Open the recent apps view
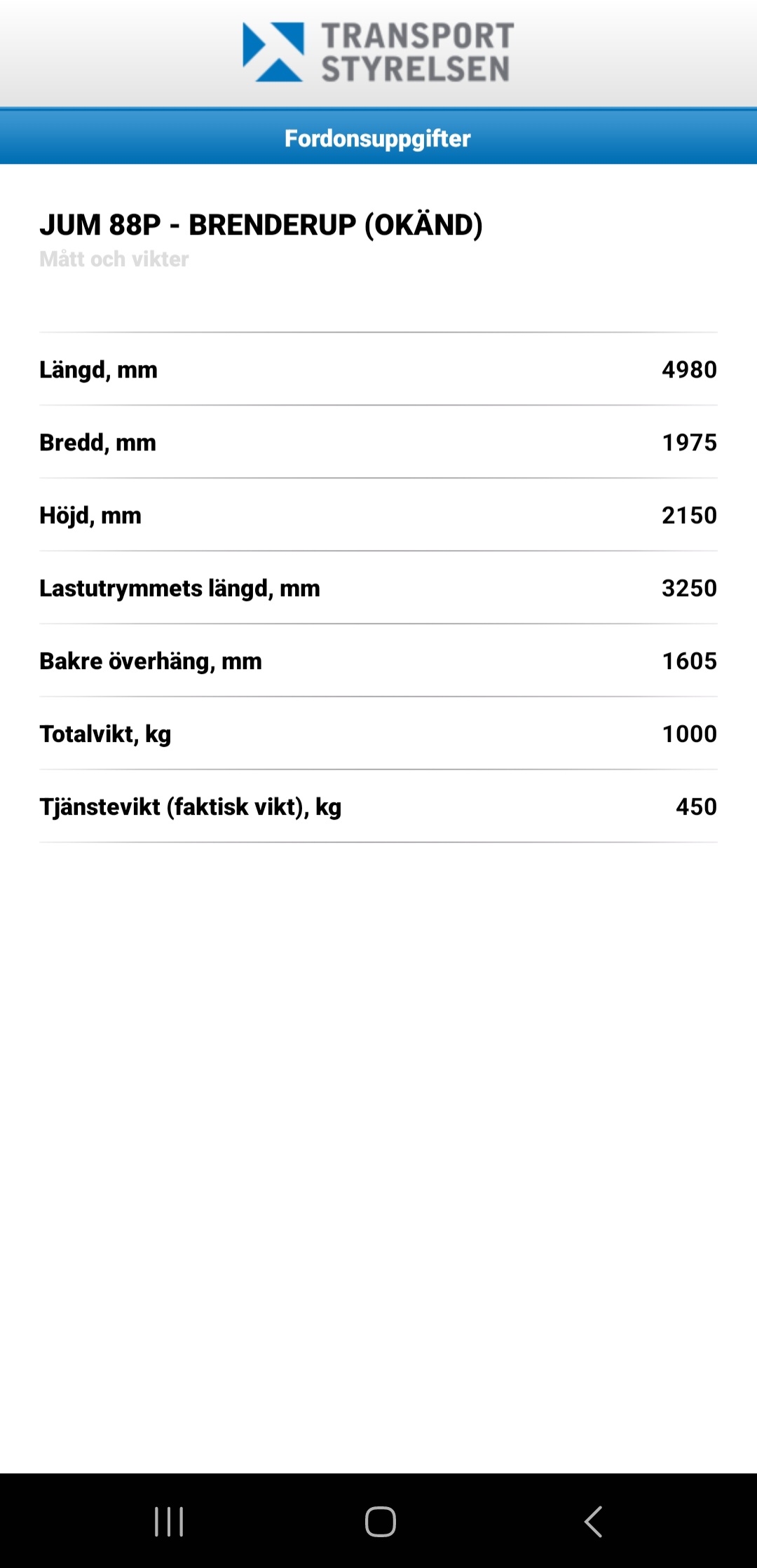757x1568 pixels. coord(169,1521)
